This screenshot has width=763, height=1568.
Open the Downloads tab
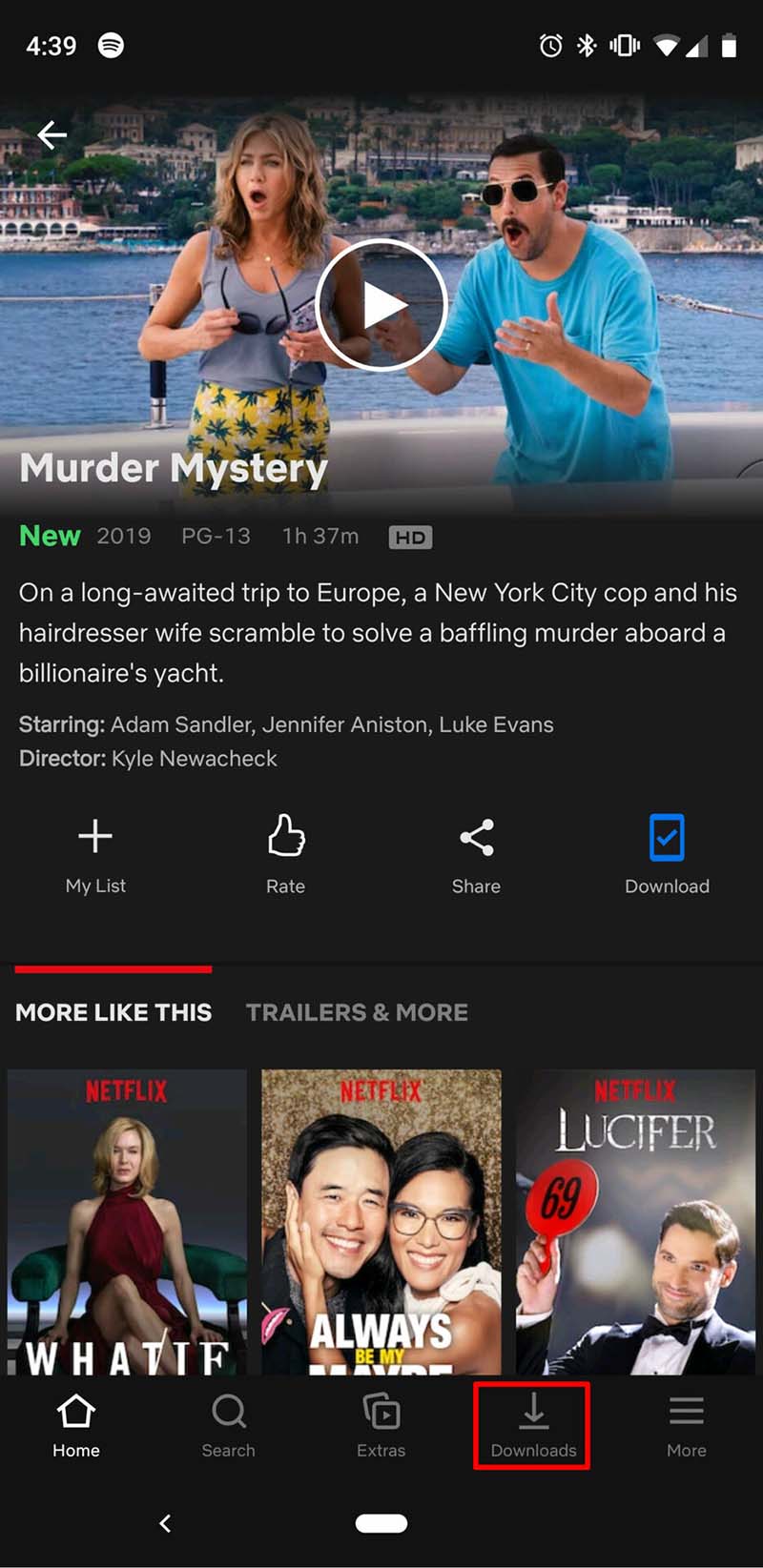point(533,1426)
